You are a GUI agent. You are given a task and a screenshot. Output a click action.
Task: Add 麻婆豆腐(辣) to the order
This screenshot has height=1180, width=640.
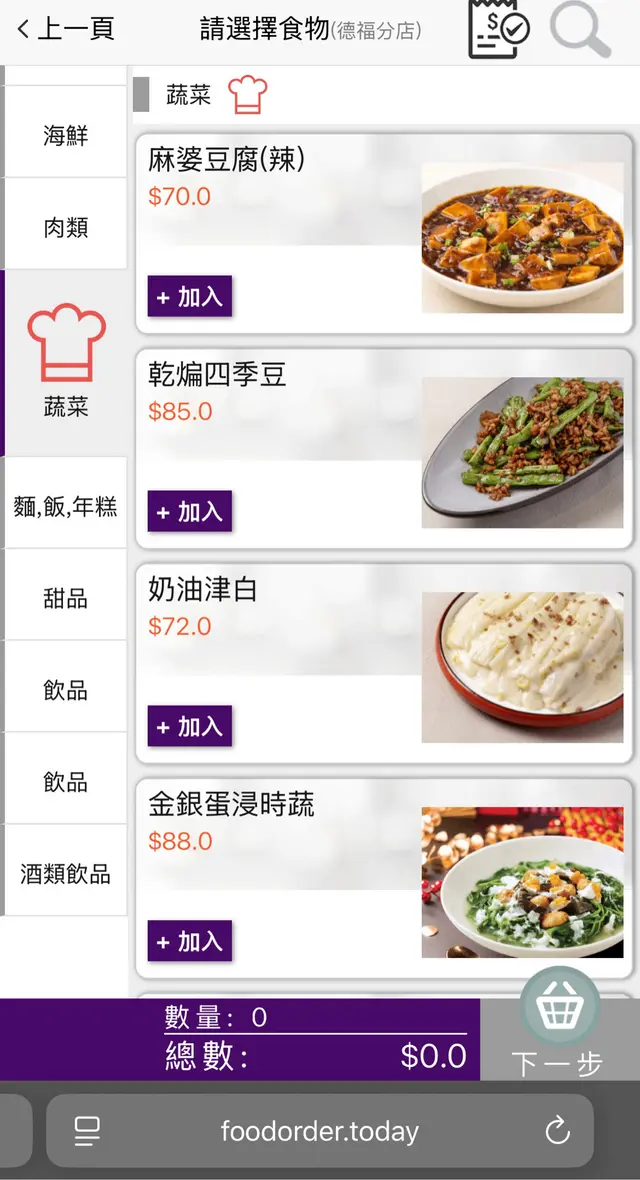(190, 297)
